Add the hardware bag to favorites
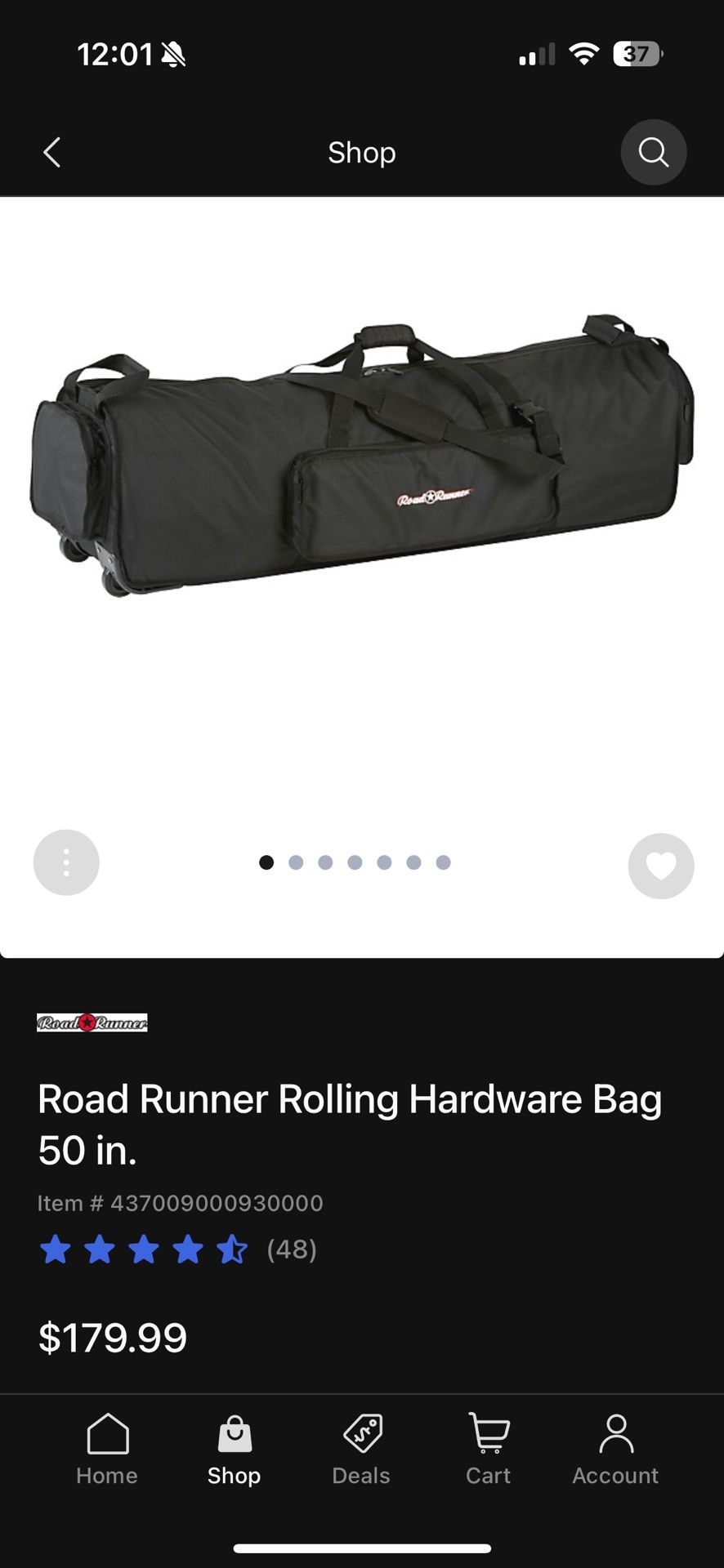724x1568 pixels. point(660,866)
